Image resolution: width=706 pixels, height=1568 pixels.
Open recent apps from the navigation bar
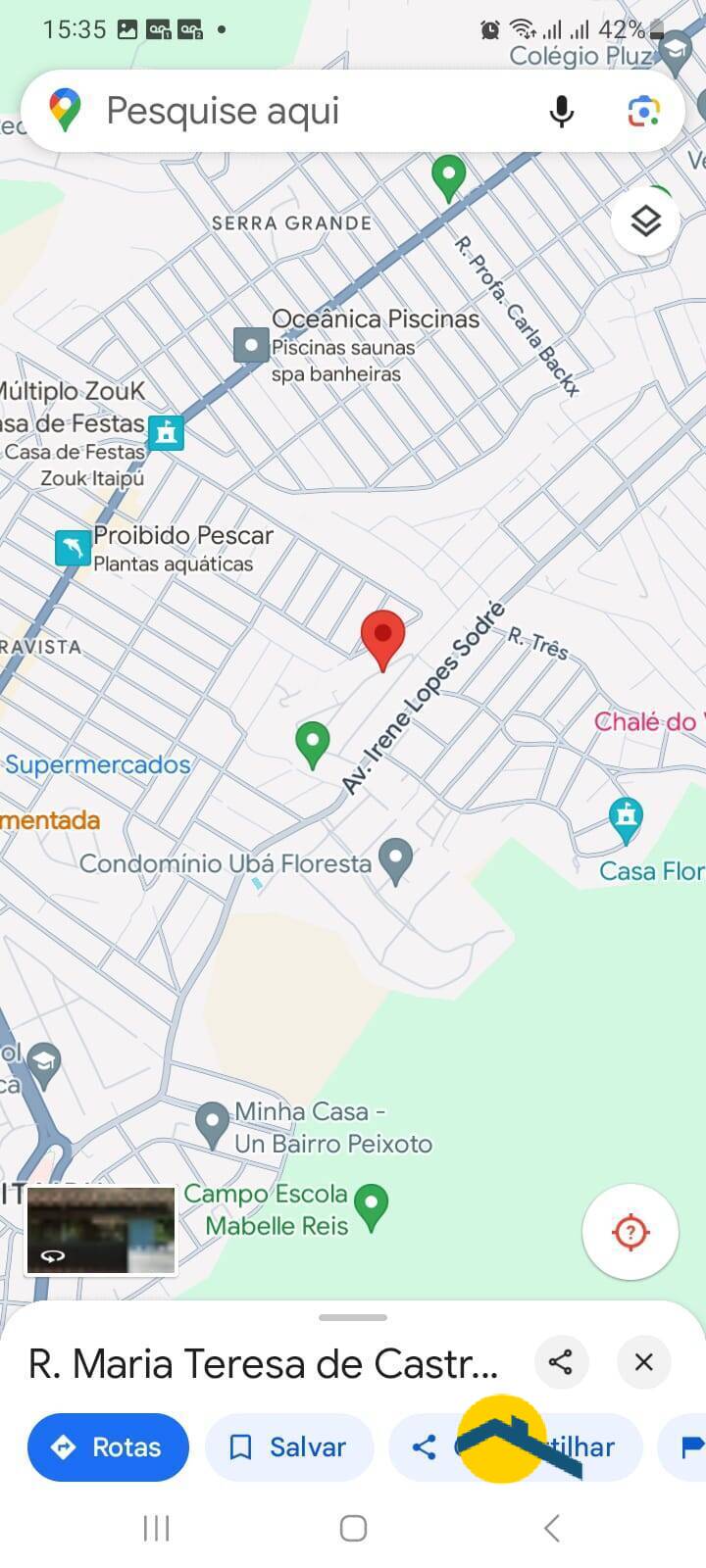point(156,1527)
